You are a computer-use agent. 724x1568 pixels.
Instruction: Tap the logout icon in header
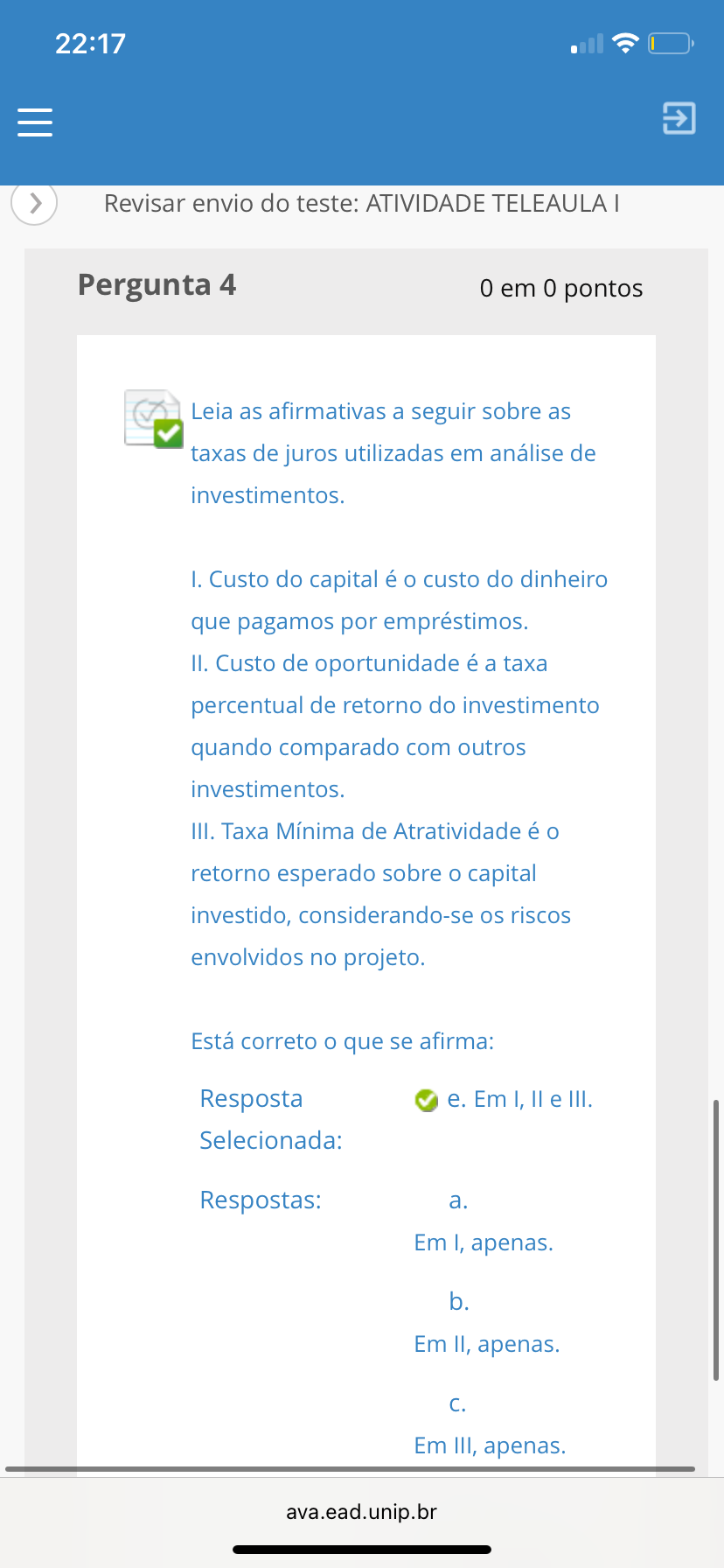679,118
